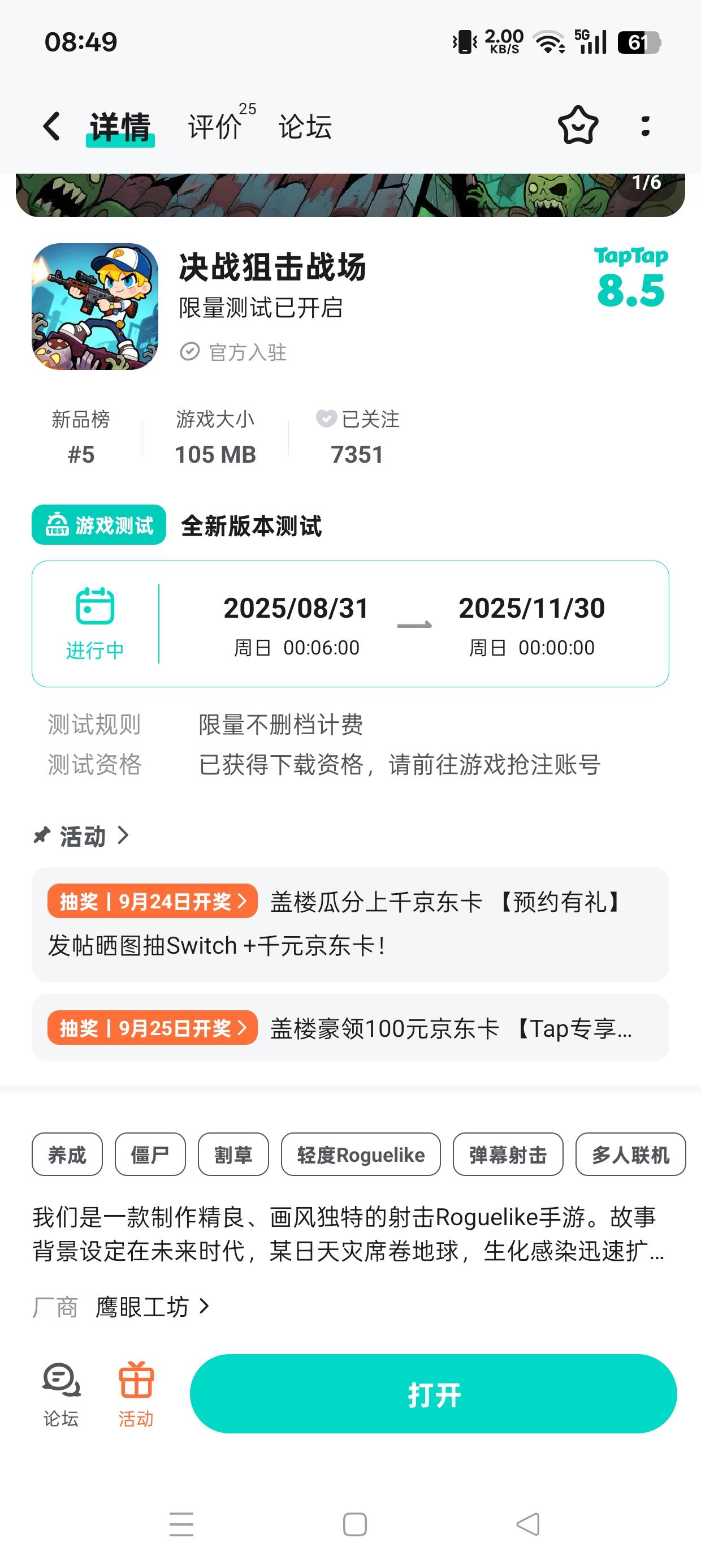Open the three-dot overflow menu
This screenshot has width=701, height=1568.
645,126
